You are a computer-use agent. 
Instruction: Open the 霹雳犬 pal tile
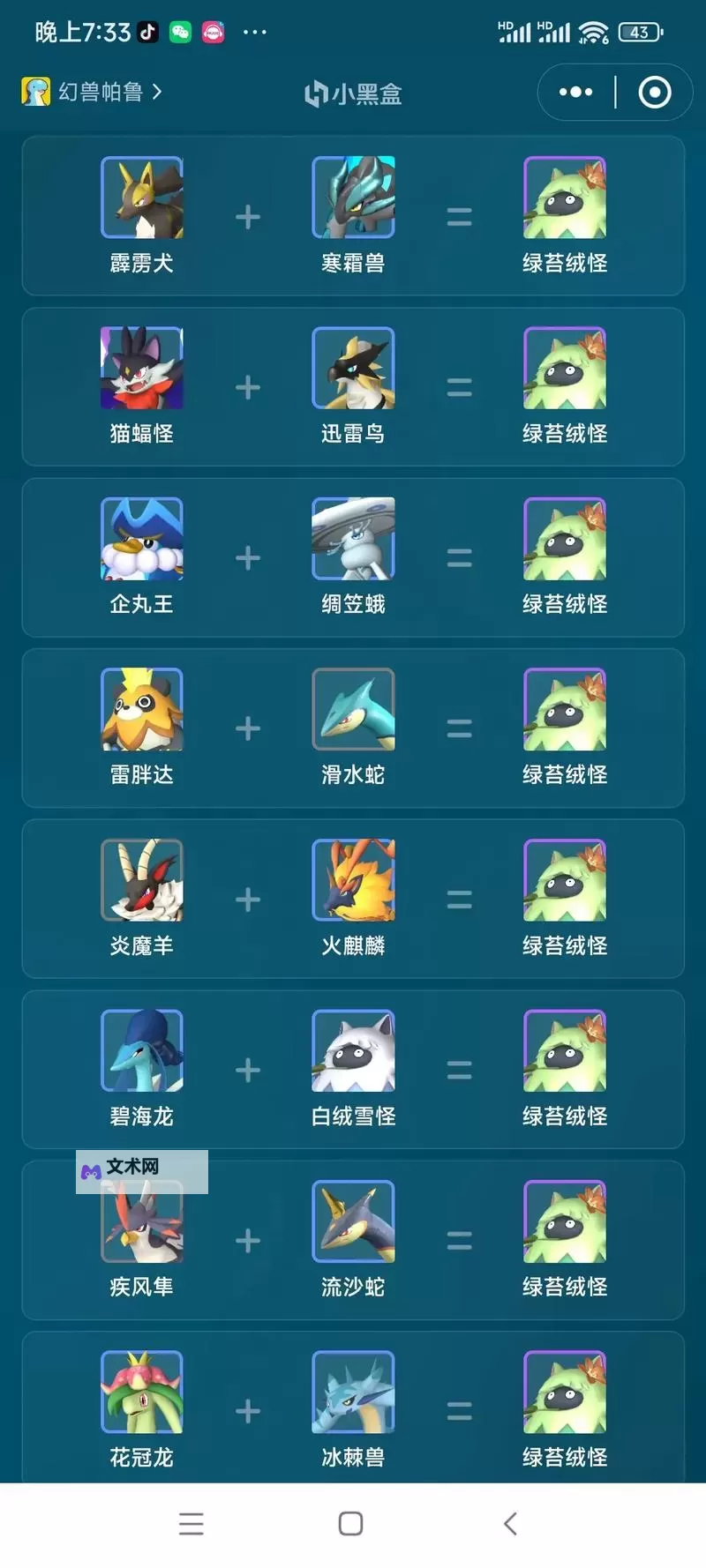pyautogui.click(x=142, y=198)
